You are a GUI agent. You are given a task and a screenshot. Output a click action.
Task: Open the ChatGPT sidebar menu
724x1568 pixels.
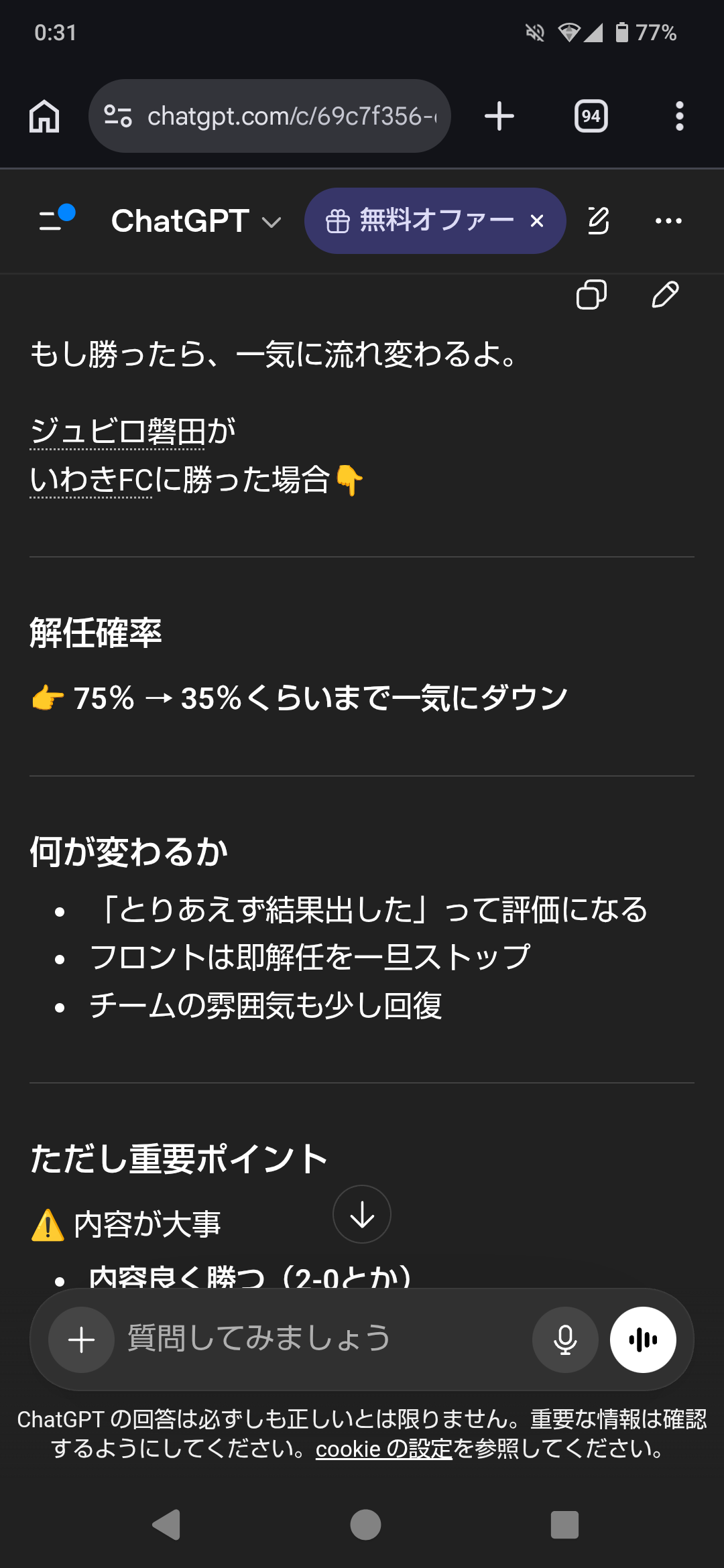point(55,220)
